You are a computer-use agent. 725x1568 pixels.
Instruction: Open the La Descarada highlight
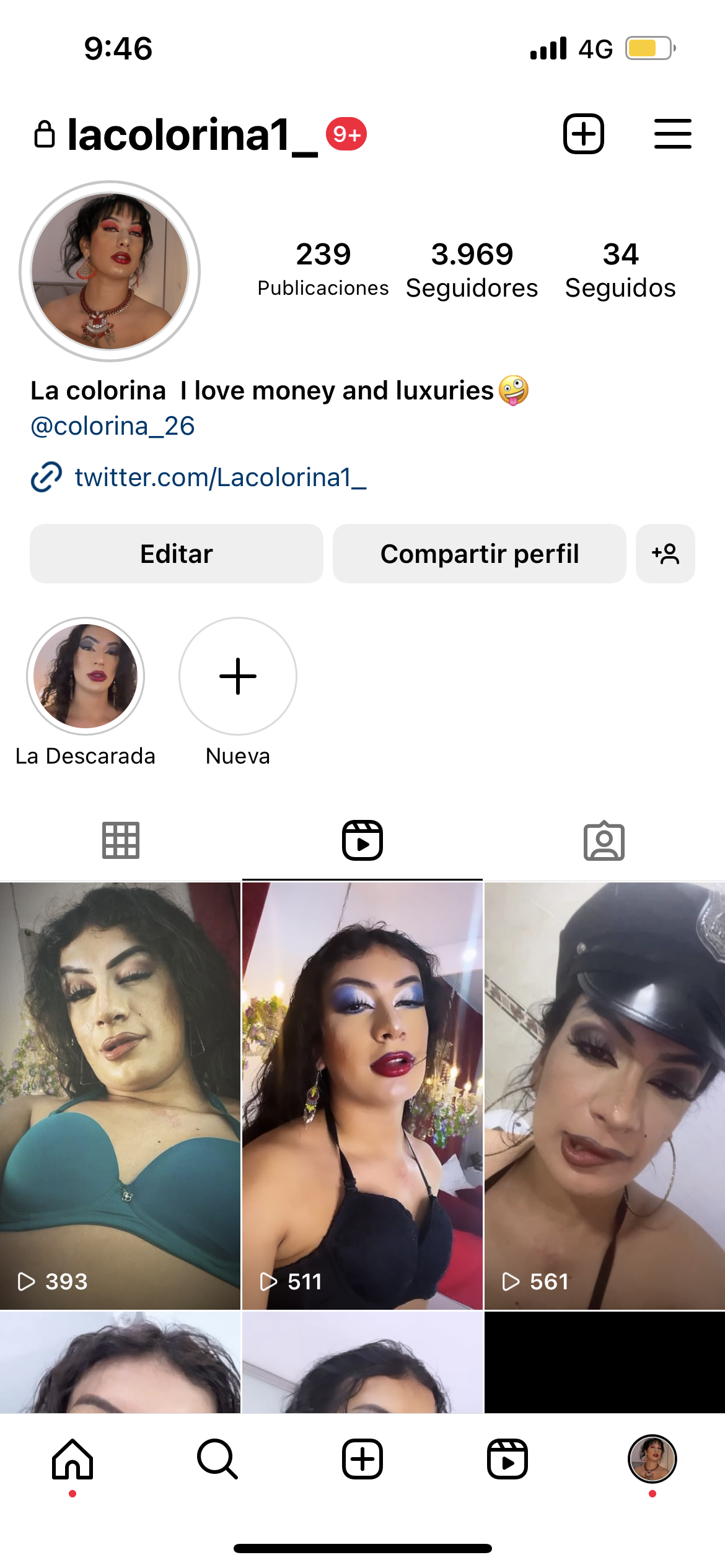pos(86,676)
